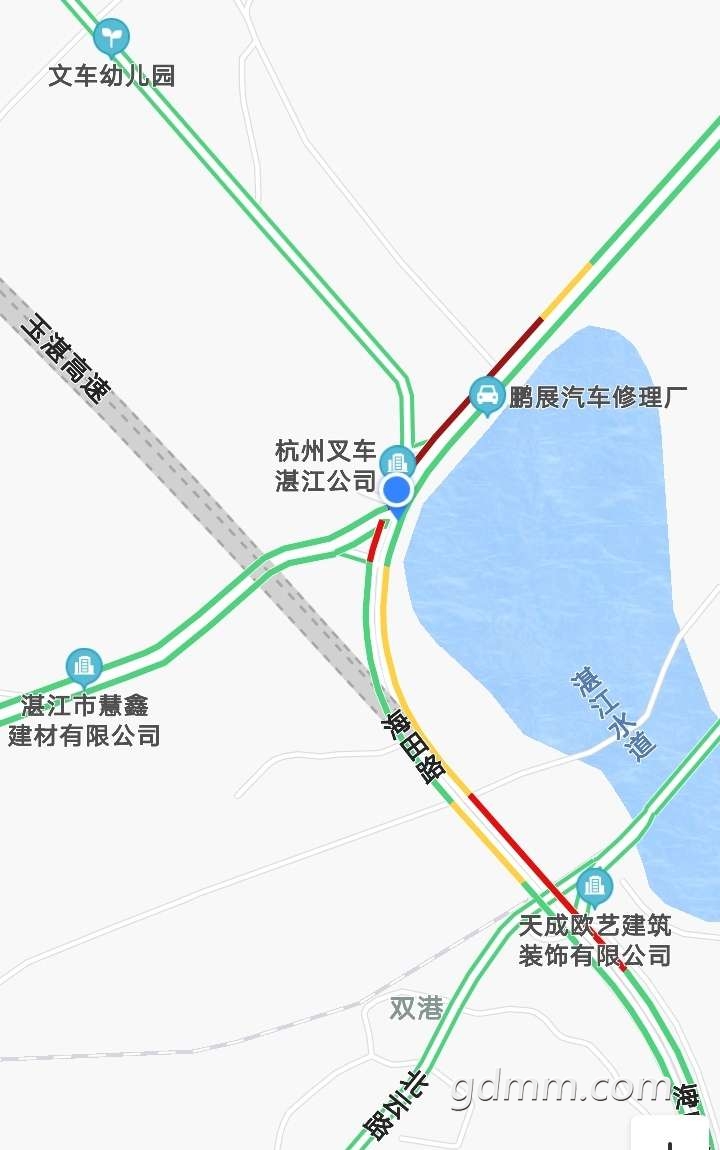Select the 鹏展汽车修理厂 car repair marker

487,395
